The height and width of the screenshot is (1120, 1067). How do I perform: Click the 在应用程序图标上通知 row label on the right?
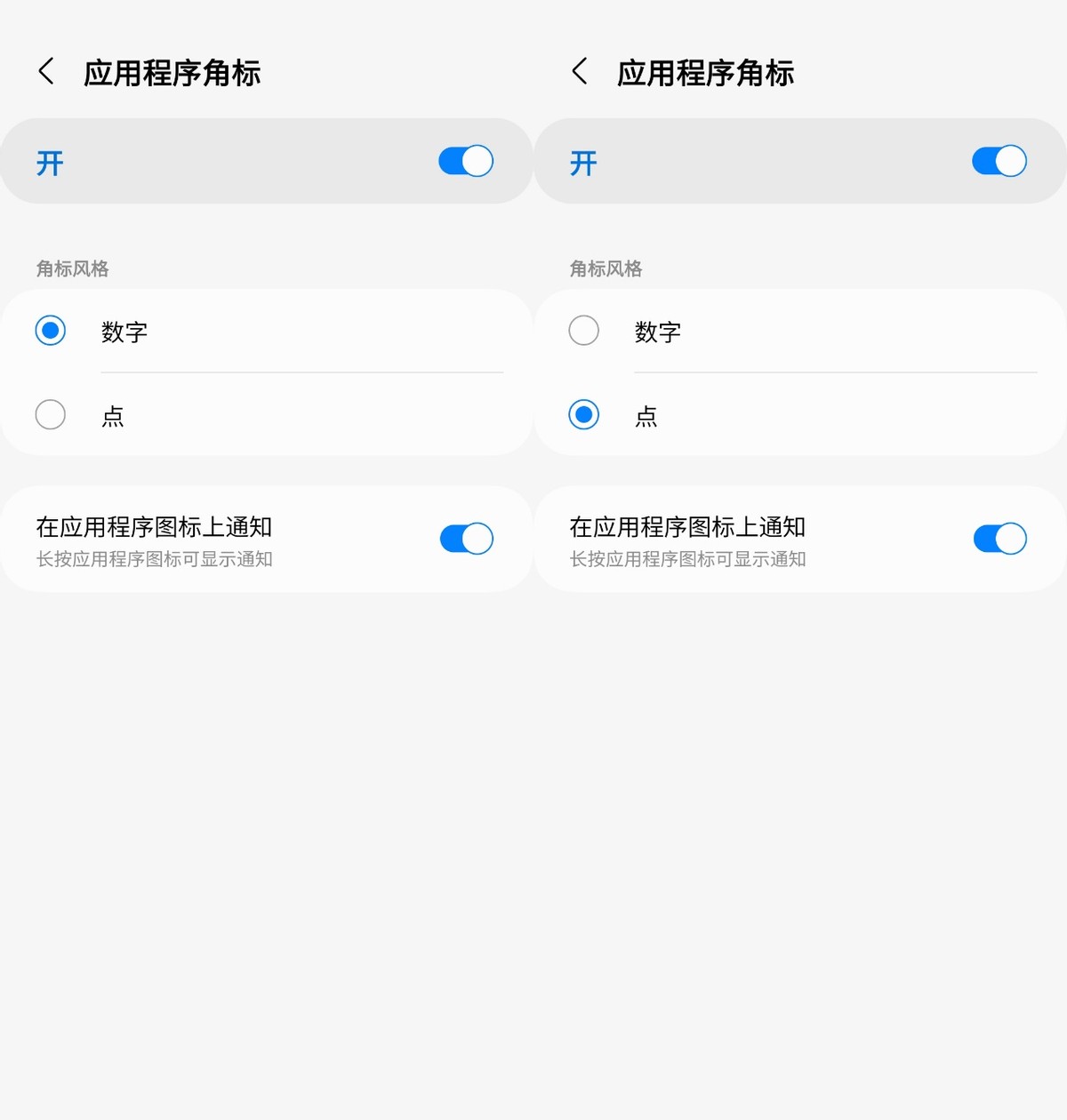(x=687, y=526)
